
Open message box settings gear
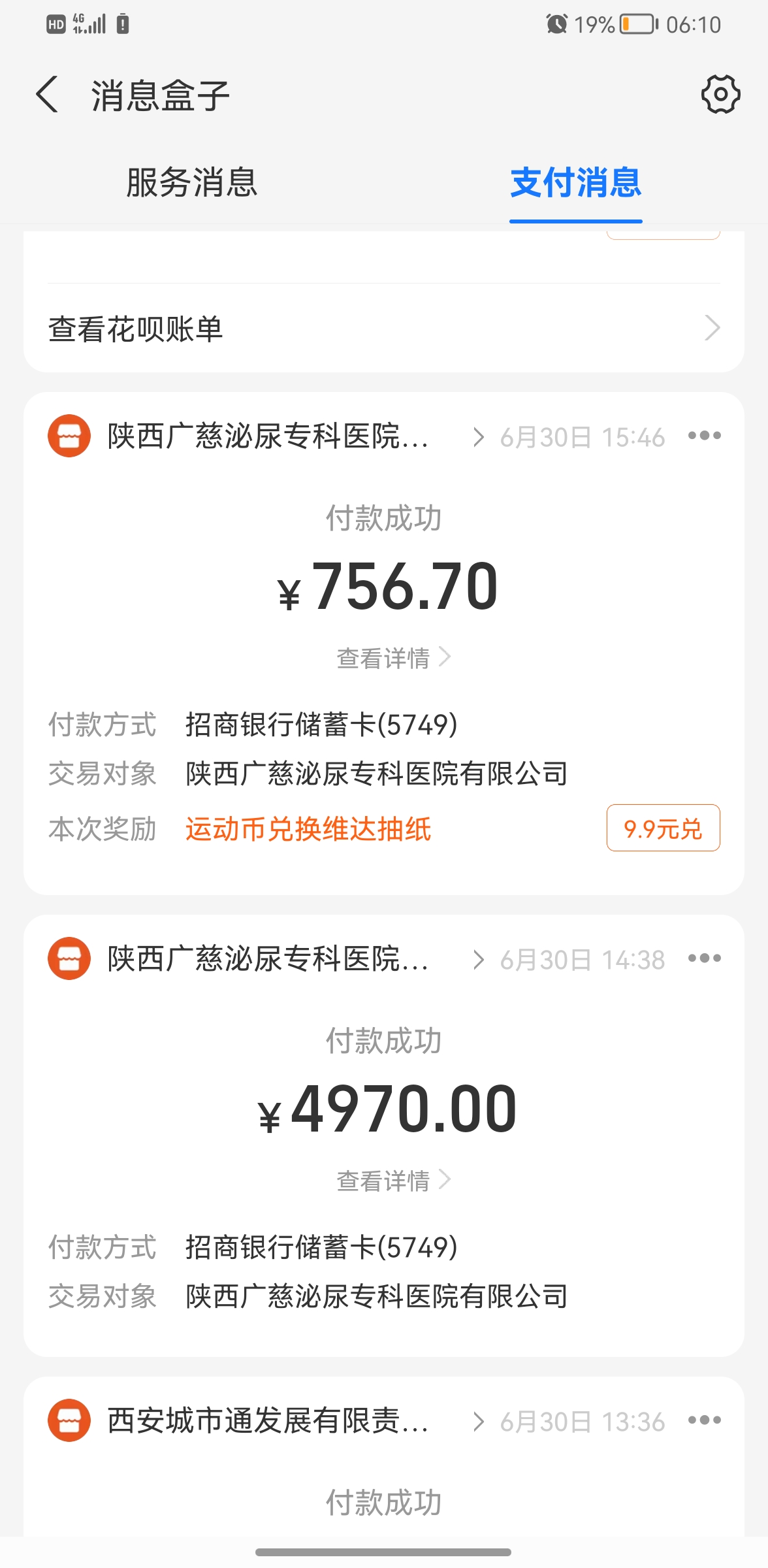720,95
